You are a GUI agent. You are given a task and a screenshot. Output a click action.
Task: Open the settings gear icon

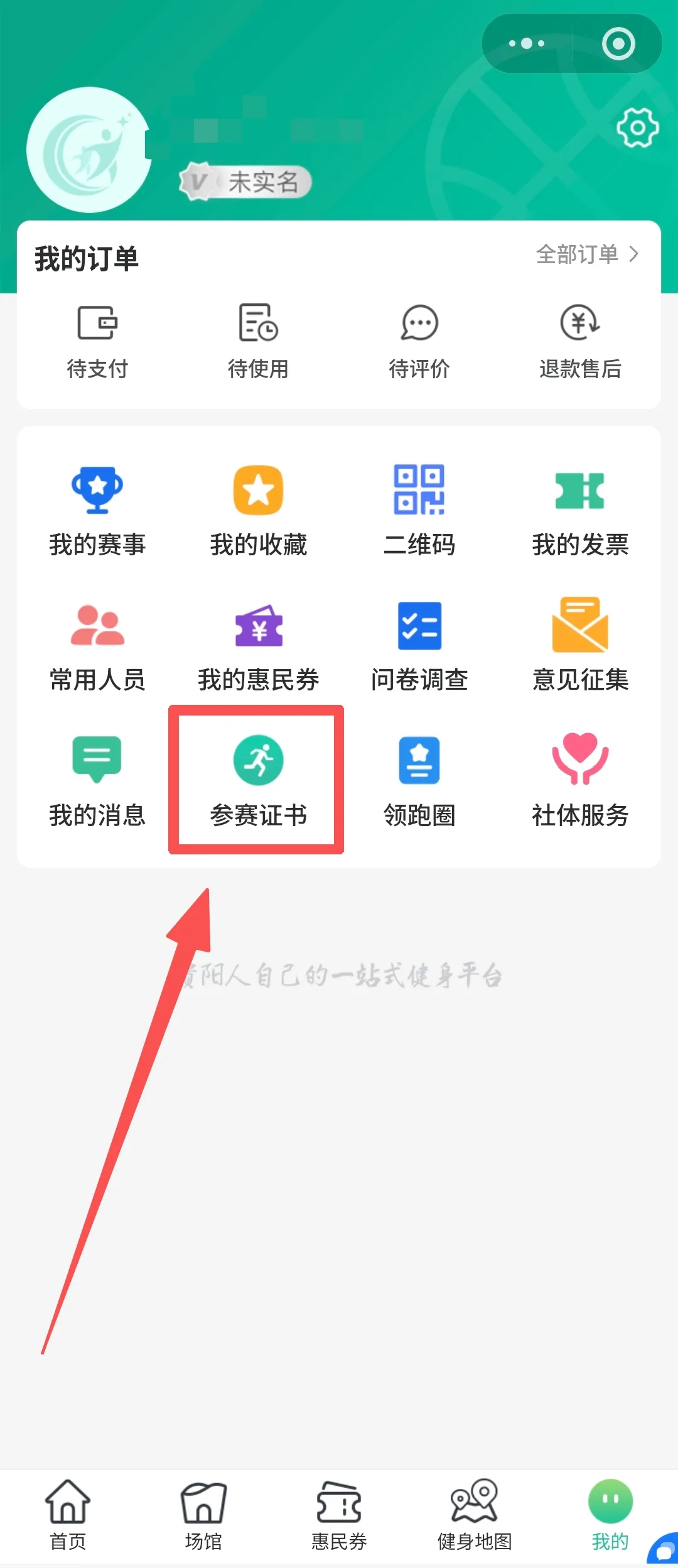637,128
